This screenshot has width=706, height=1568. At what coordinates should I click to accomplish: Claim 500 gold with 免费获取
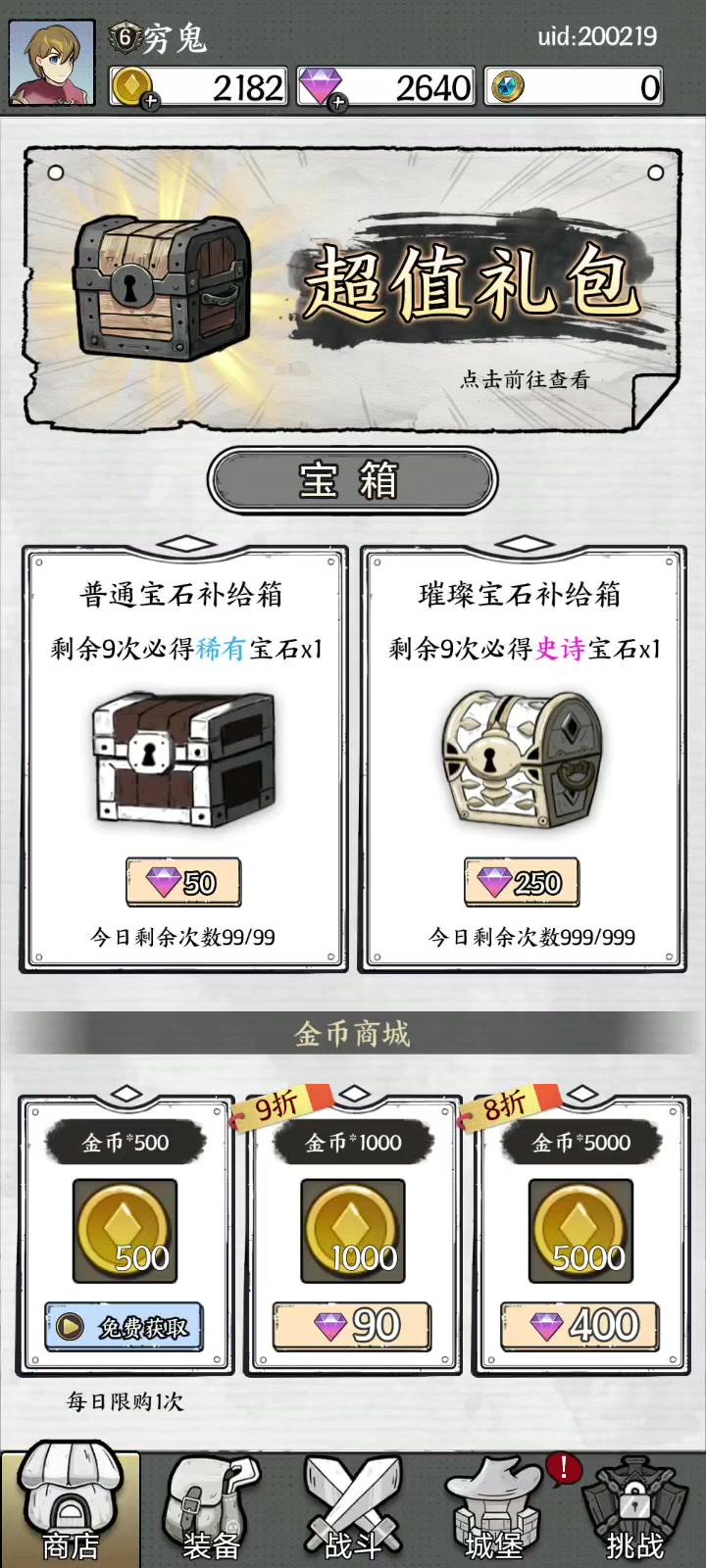125,1327
